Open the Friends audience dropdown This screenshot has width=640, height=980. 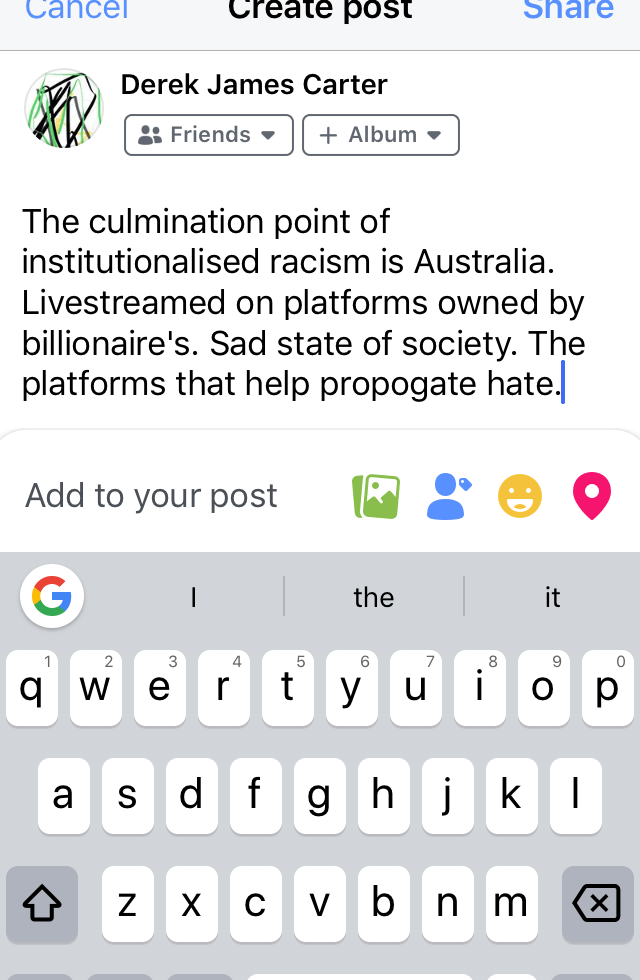(x=208, y=135)
